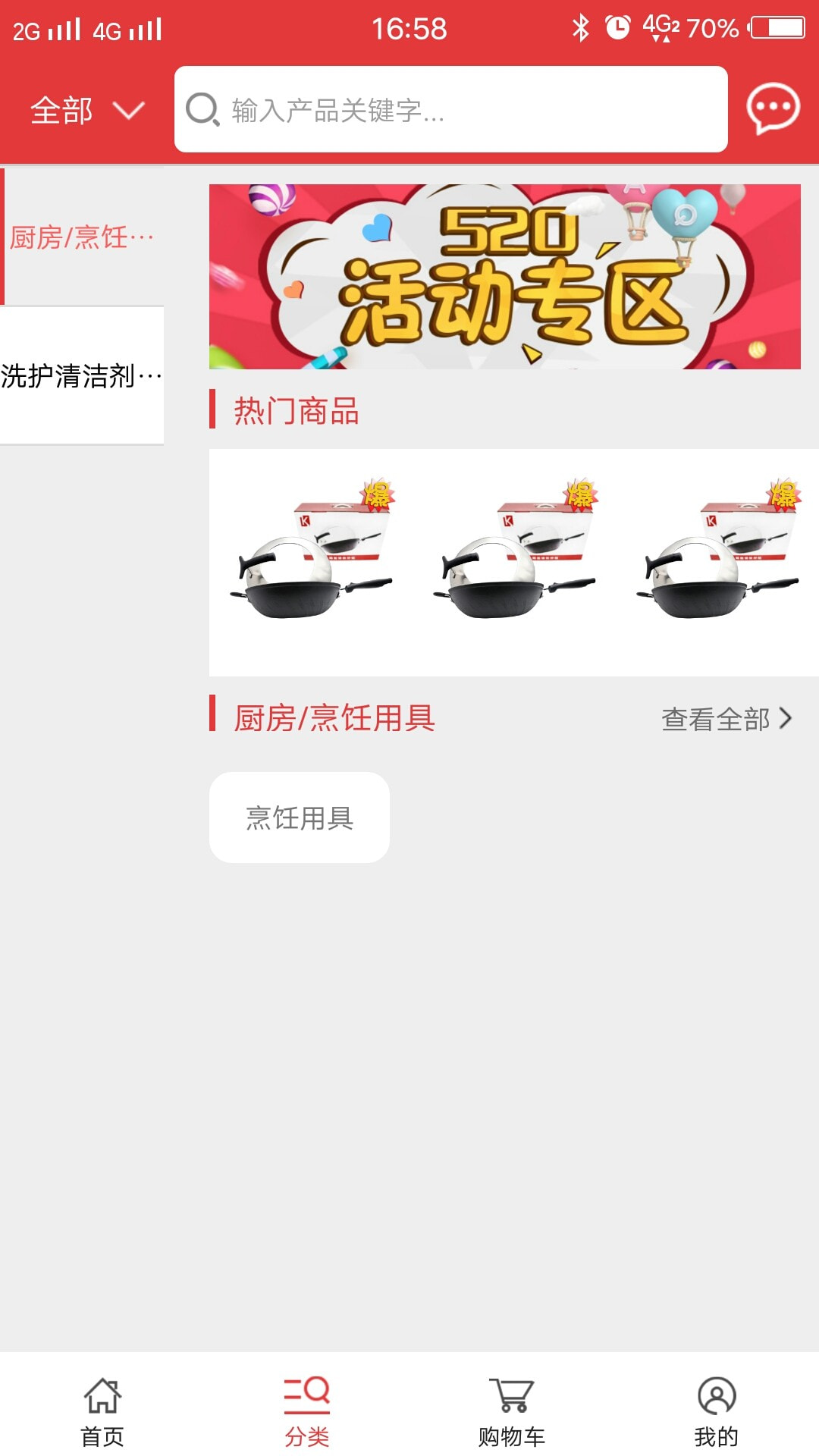Click the search magnifier icon

pyautogui.click(x=201, y=110)
